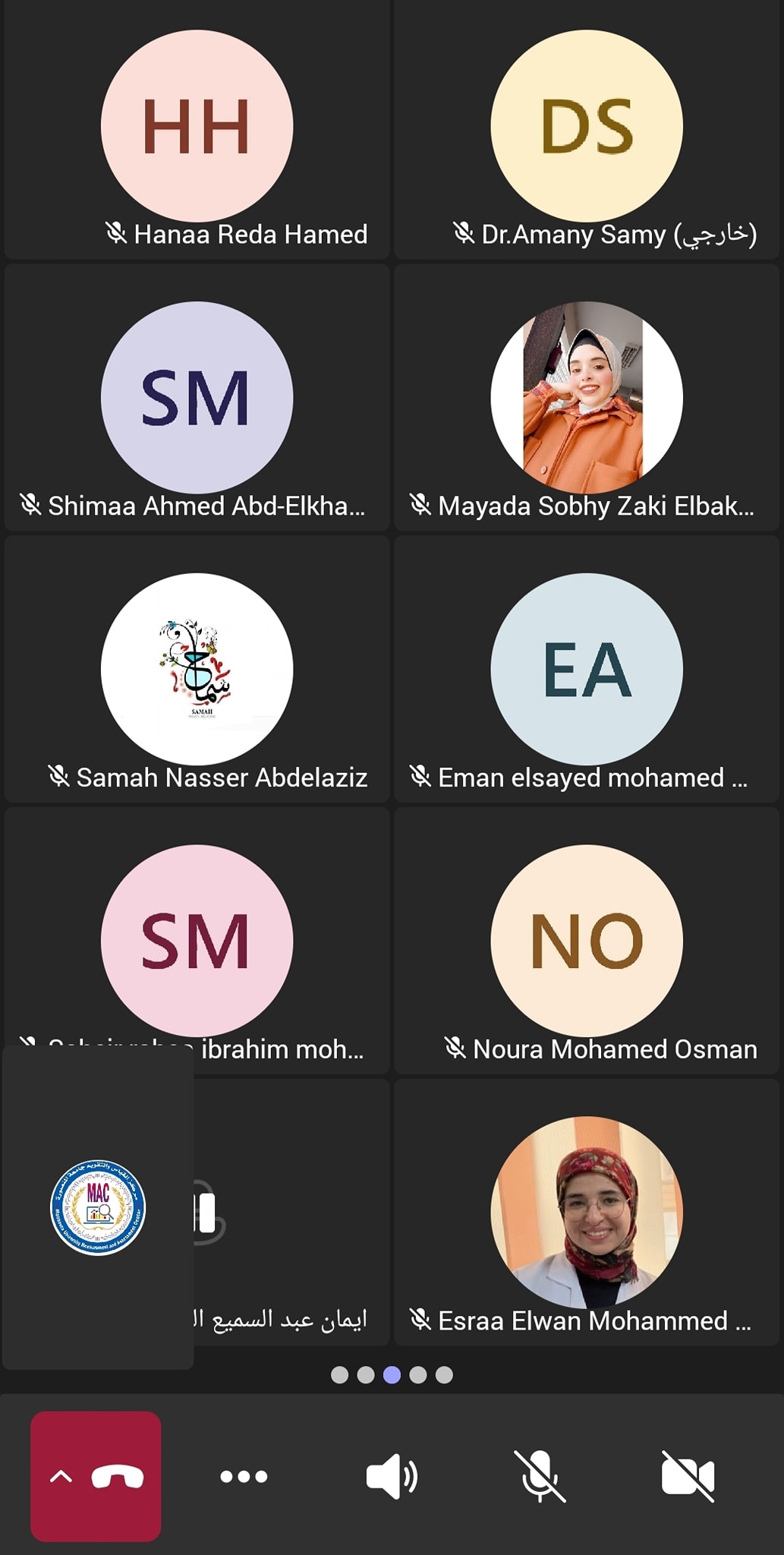Select Dr.Amany Samy's participant tile
Viewport: 784px width, 1555px height.
point(587,131)
